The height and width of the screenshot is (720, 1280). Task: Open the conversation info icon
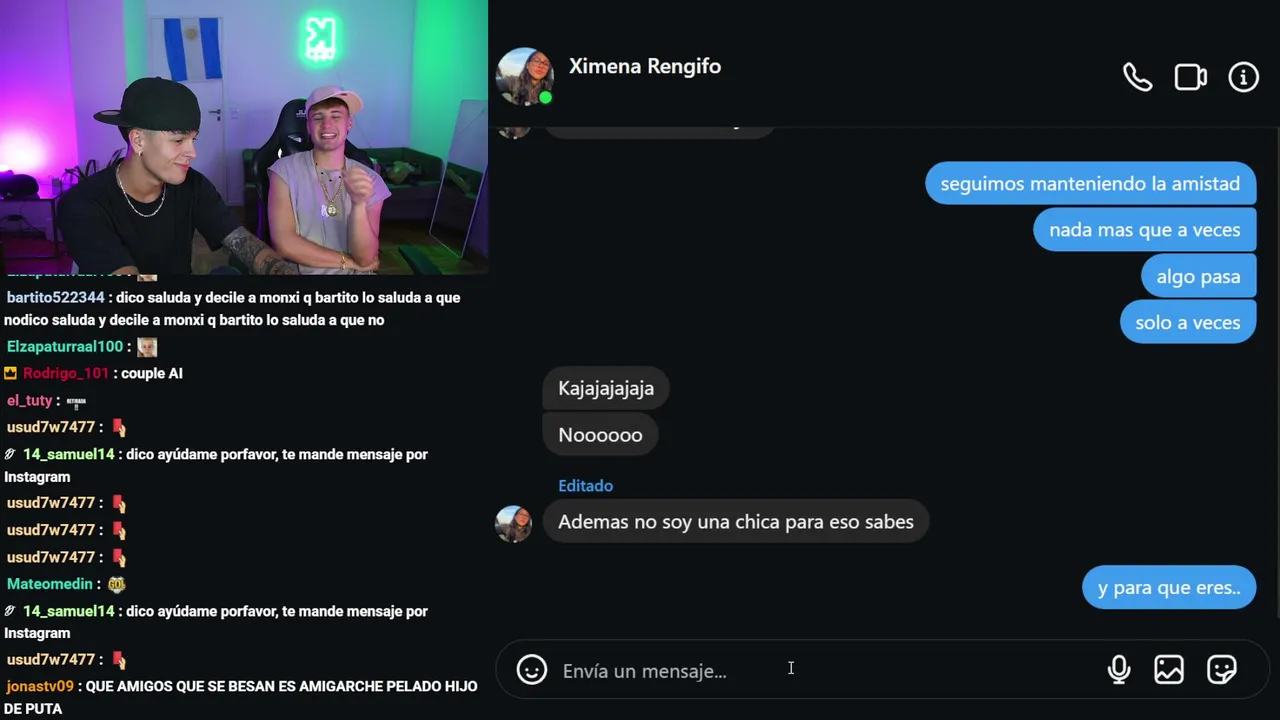coord(1243,77)
